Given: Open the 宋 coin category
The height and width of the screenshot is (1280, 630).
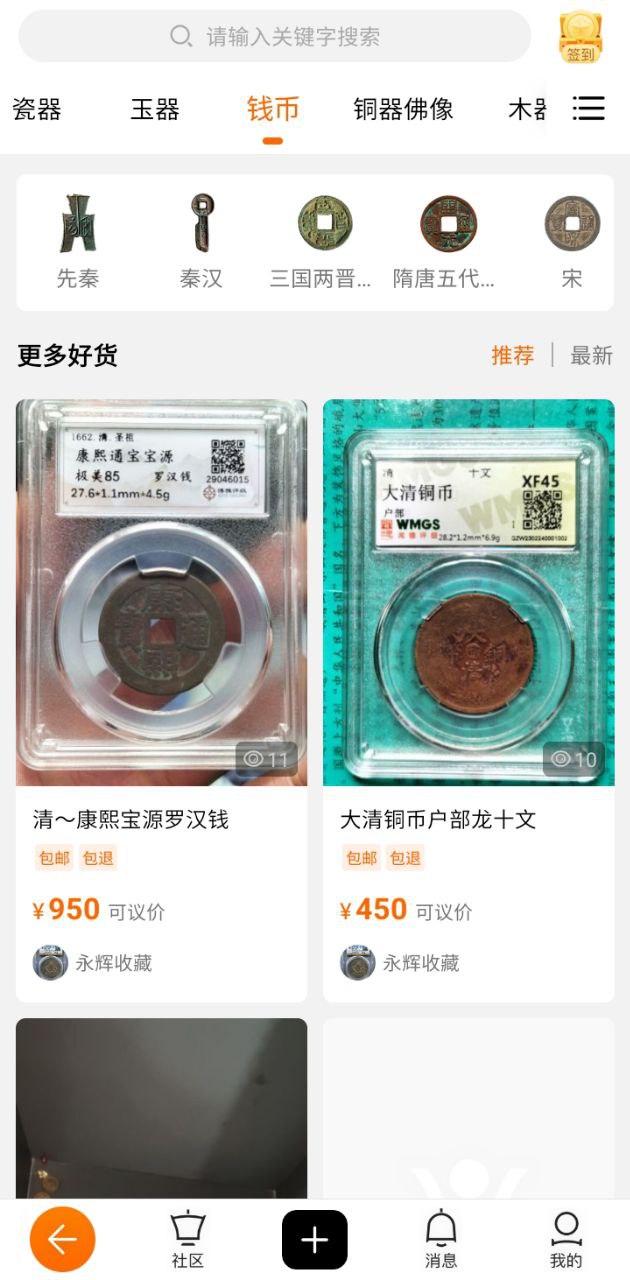Looking at the screenshot, I should [x=572, y=241].
